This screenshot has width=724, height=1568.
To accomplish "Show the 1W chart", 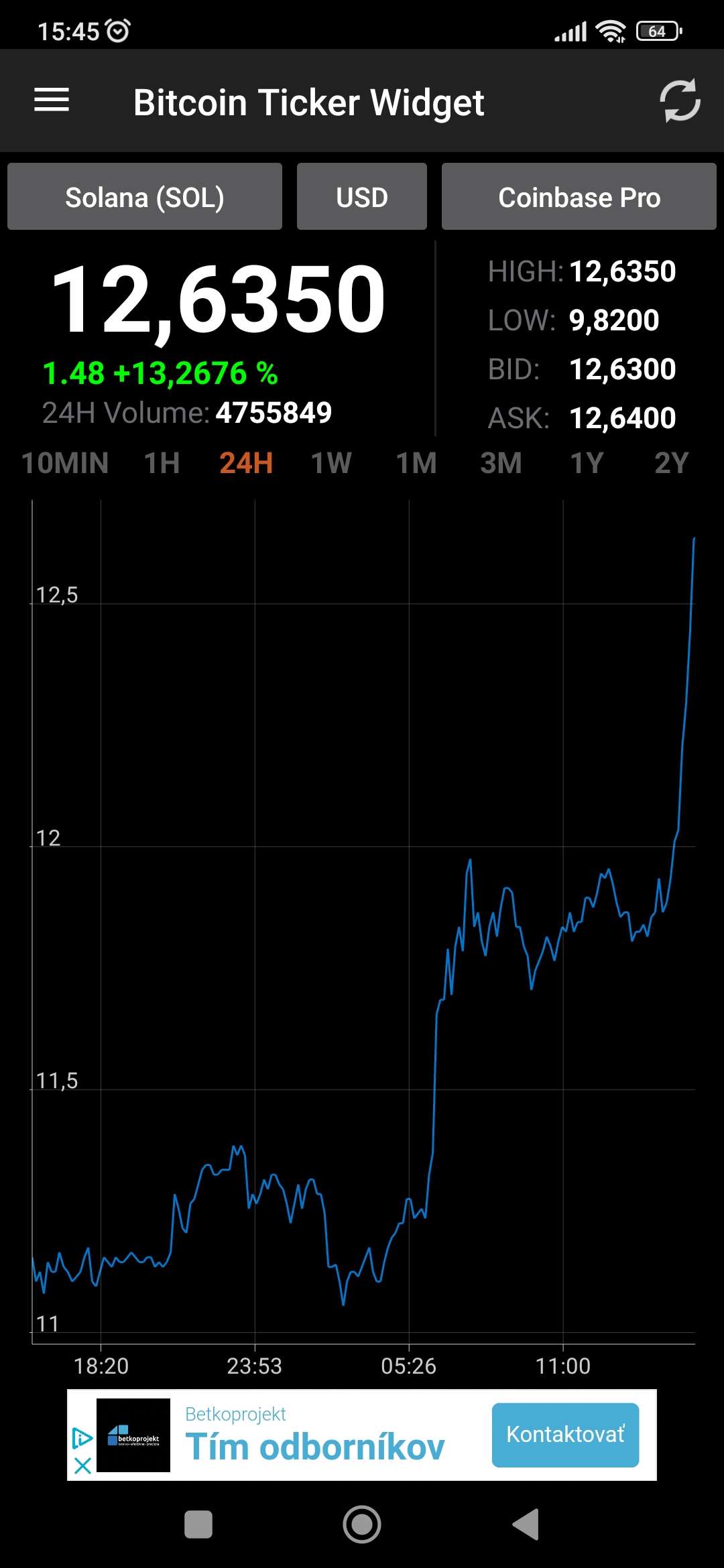I will [x=331, y=463].
